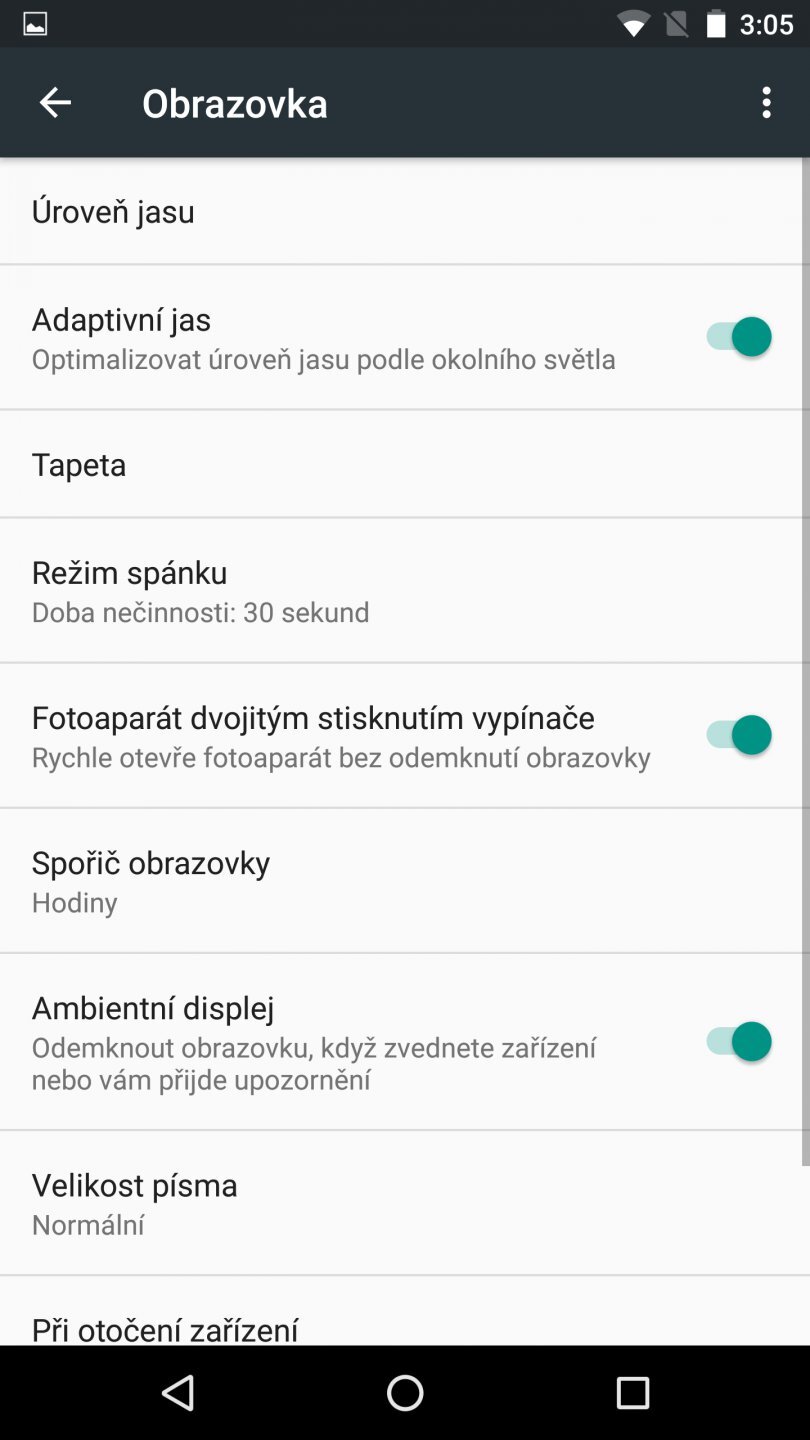Navigate back using the arrow icon

pyautogui.click(x=55, y=102)
